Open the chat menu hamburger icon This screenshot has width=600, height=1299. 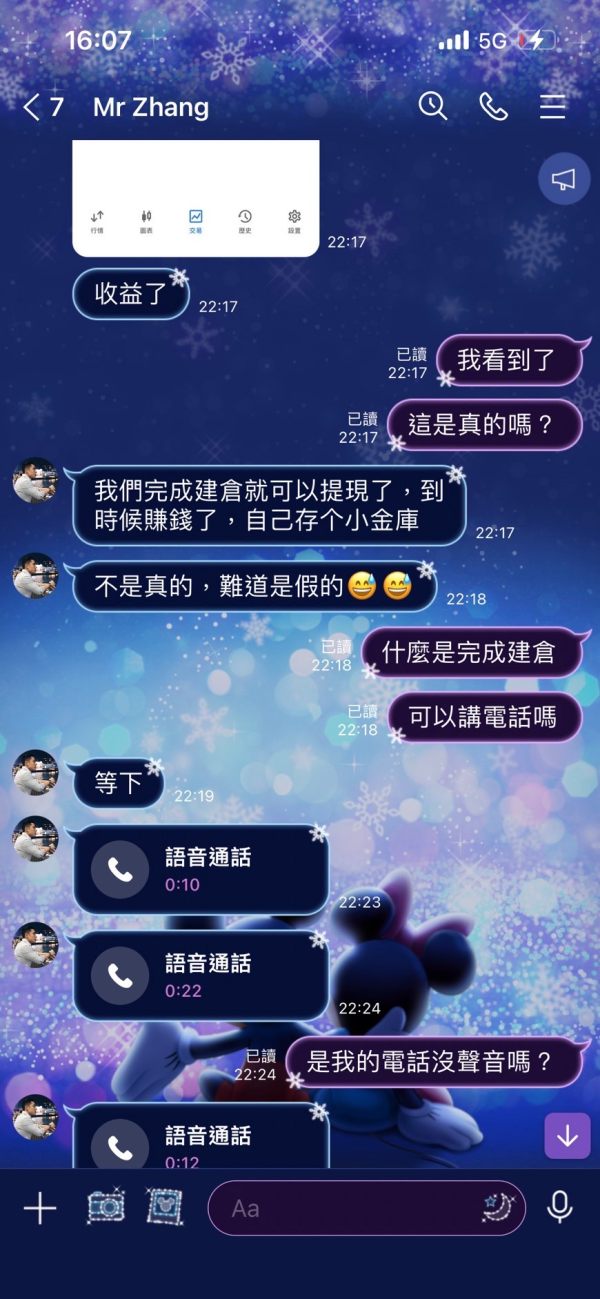(553, 106)
